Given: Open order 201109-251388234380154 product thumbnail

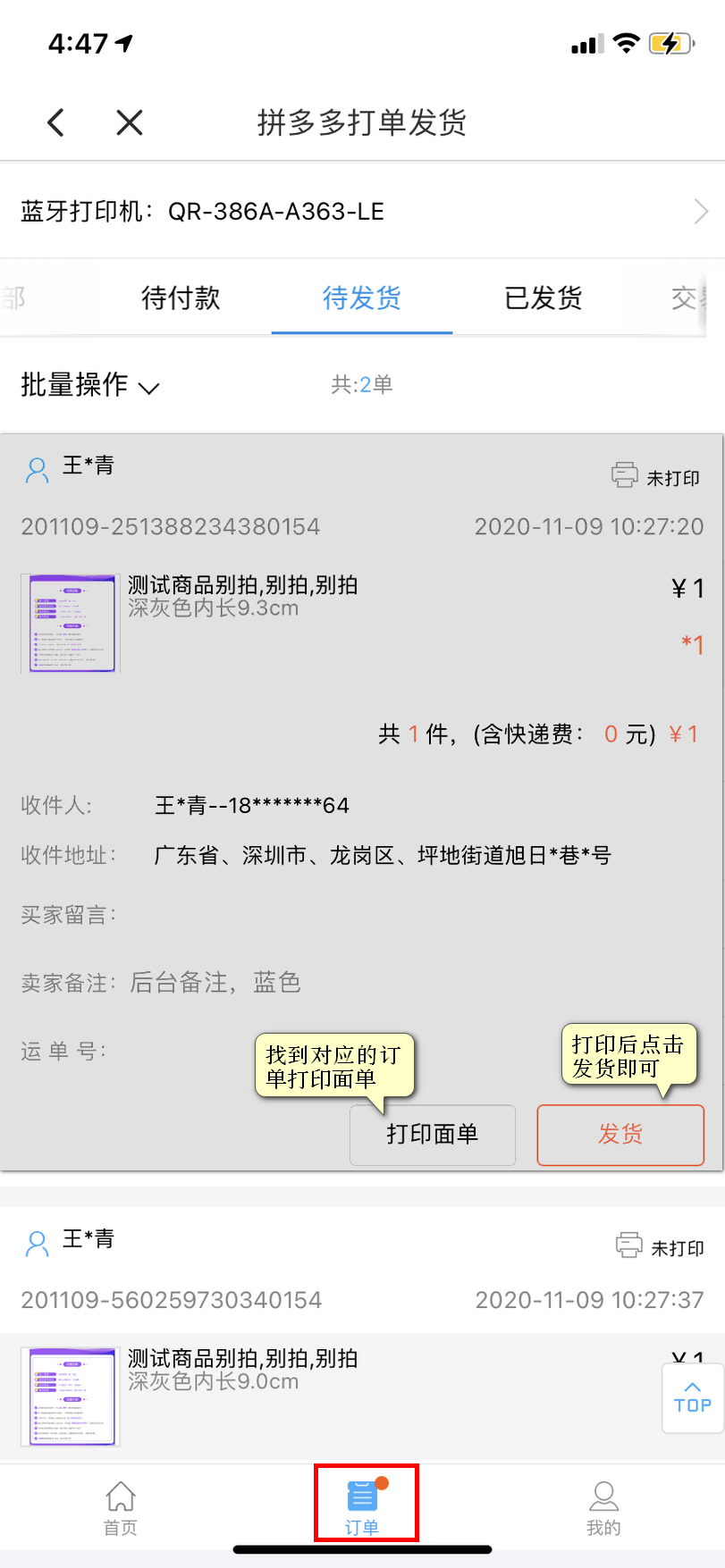Looking at the screenshot, I should (x=71, y=623).
